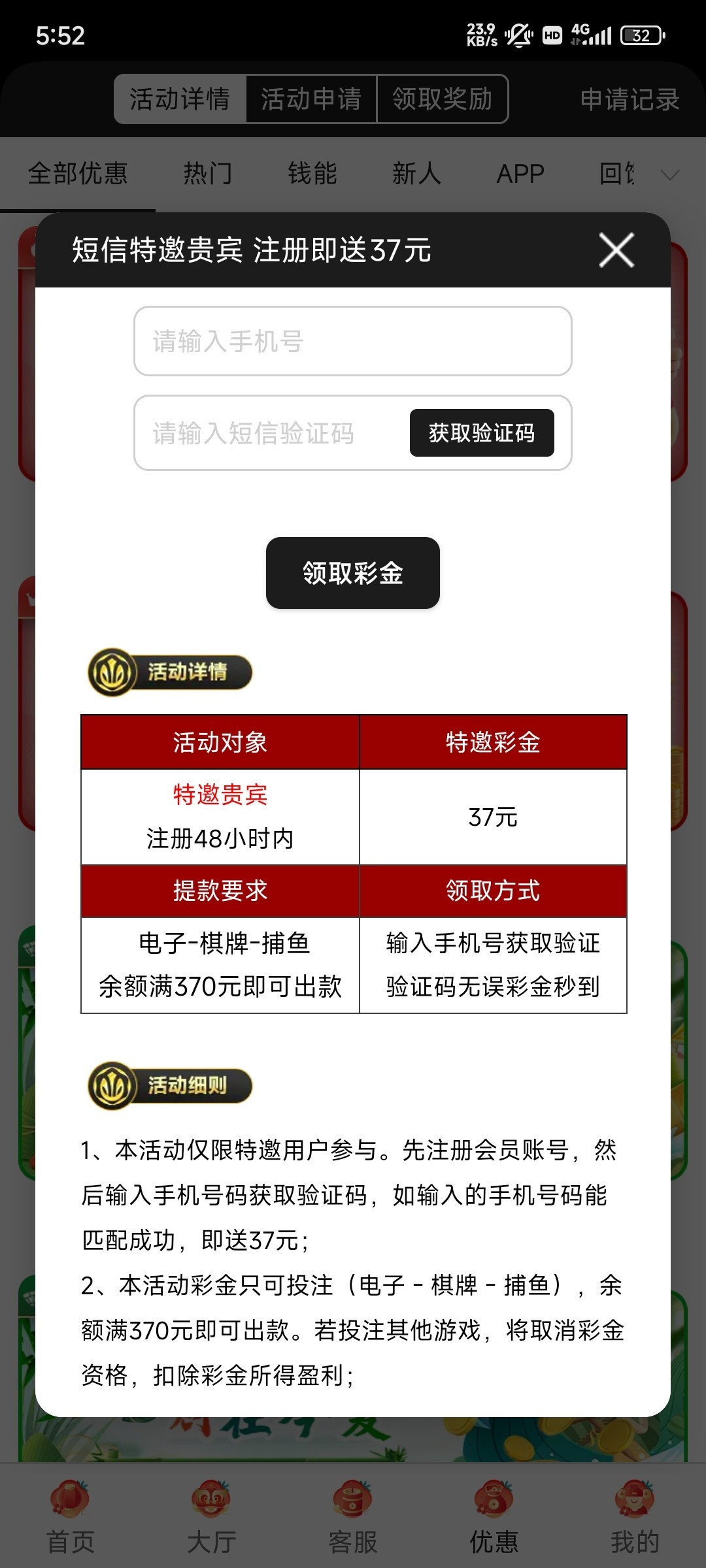Focus the 请输入手机号 phone field
Viewport: 706px width, 1568px height.
coord(353,341)
